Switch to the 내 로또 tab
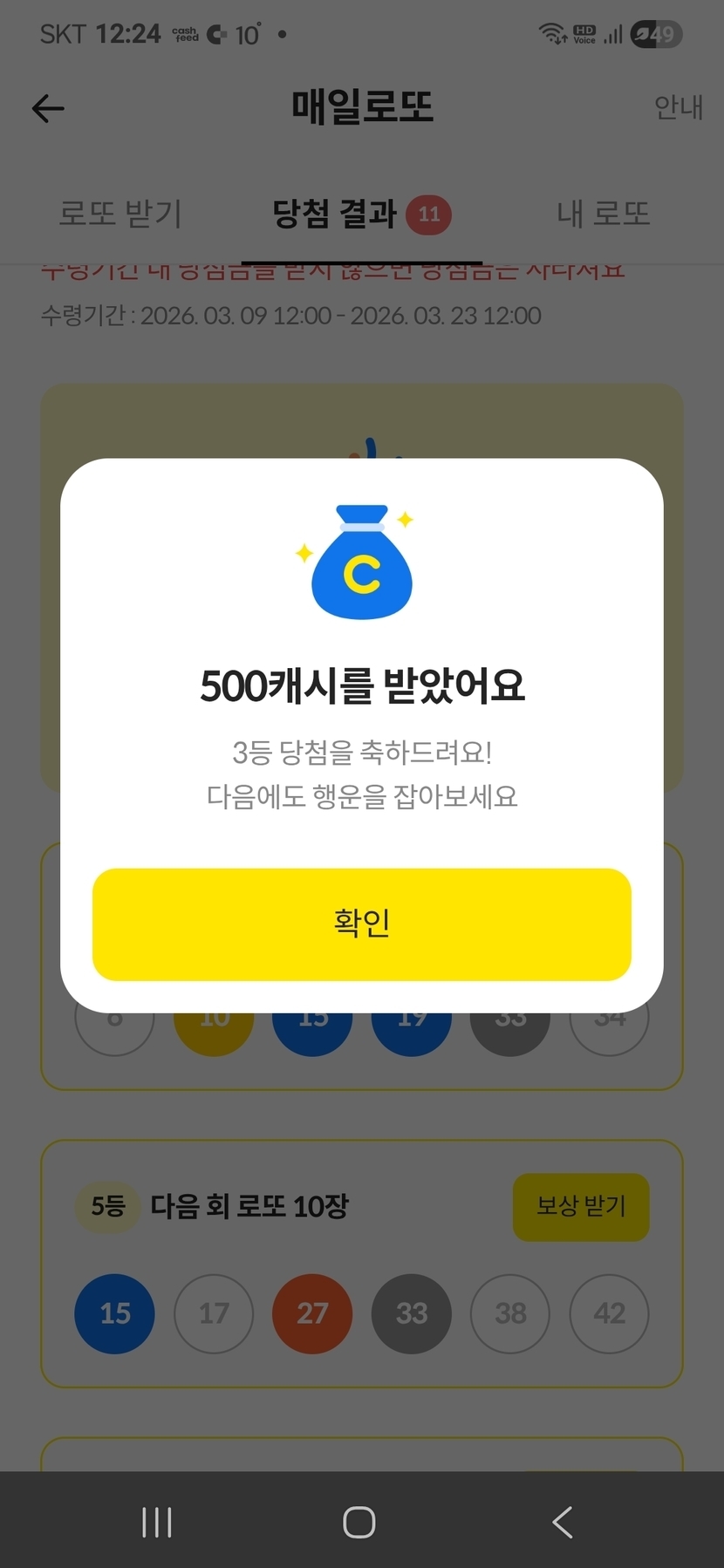The width and height of the screenshot is (724, 1568). point(604,214)
